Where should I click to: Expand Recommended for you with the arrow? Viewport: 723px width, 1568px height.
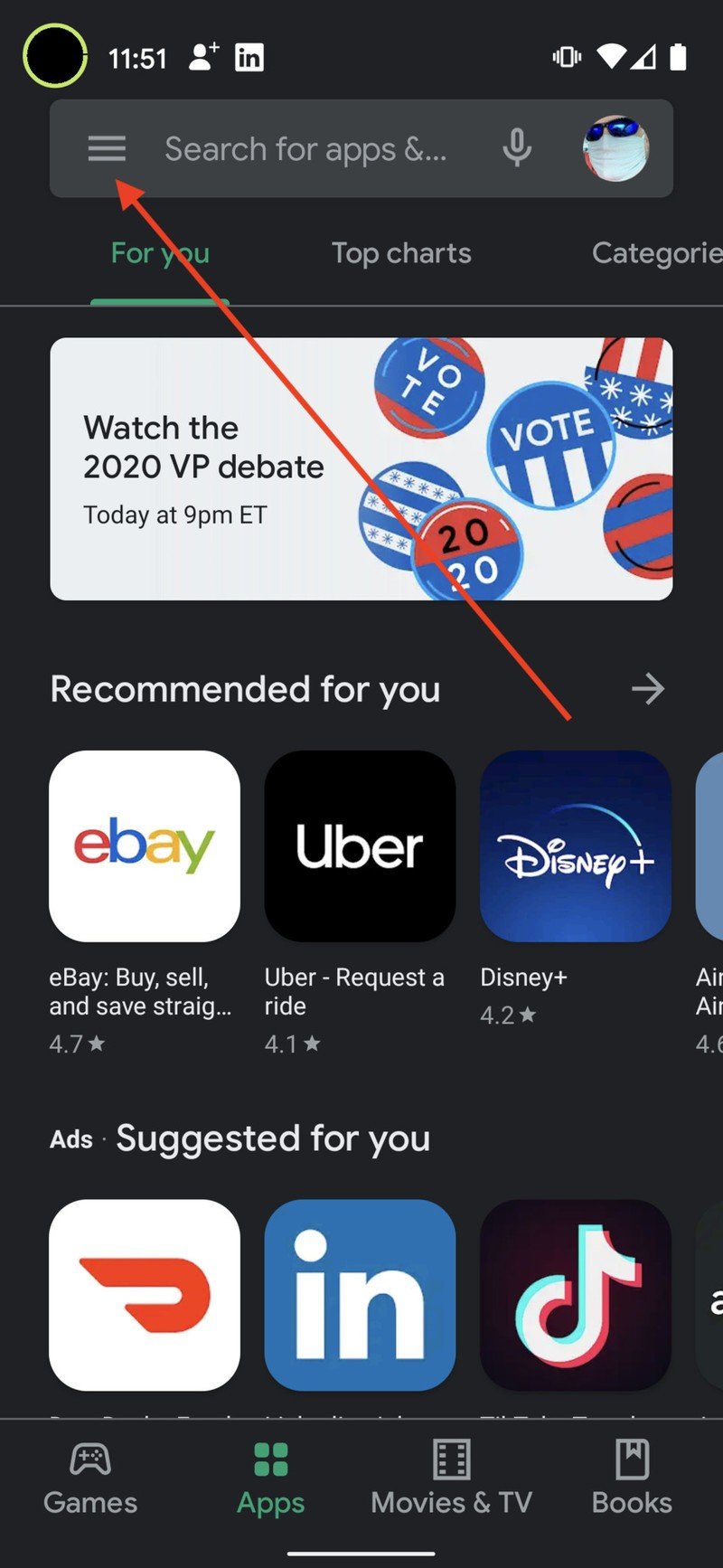click(x=648, y=689)
